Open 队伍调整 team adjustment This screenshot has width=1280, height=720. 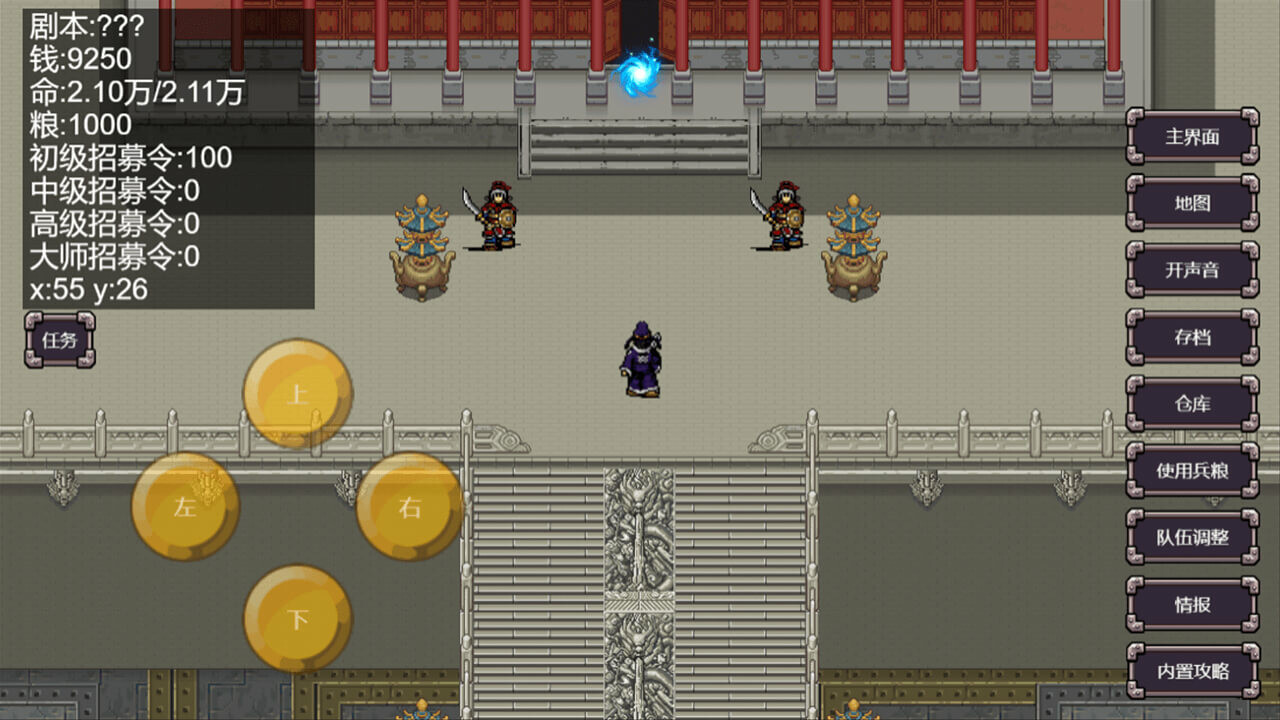[1192, 537]
